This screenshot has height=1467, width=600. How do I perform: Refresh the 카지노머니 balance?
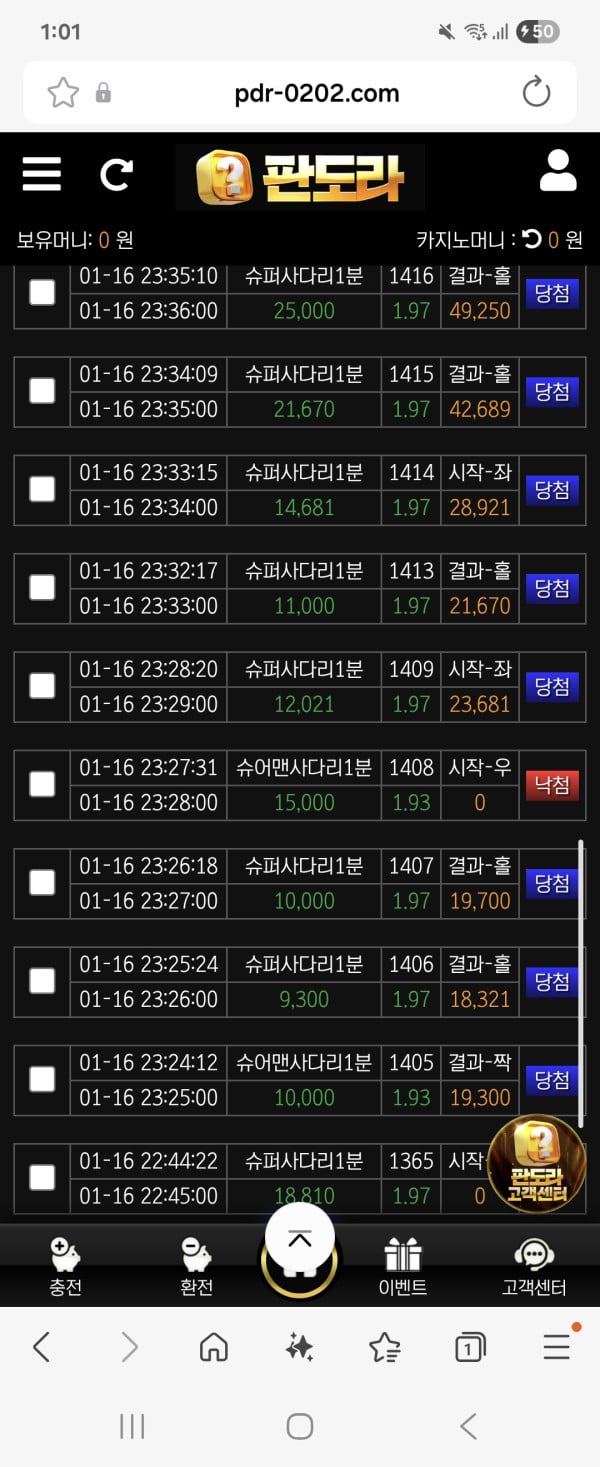[532, 240]
